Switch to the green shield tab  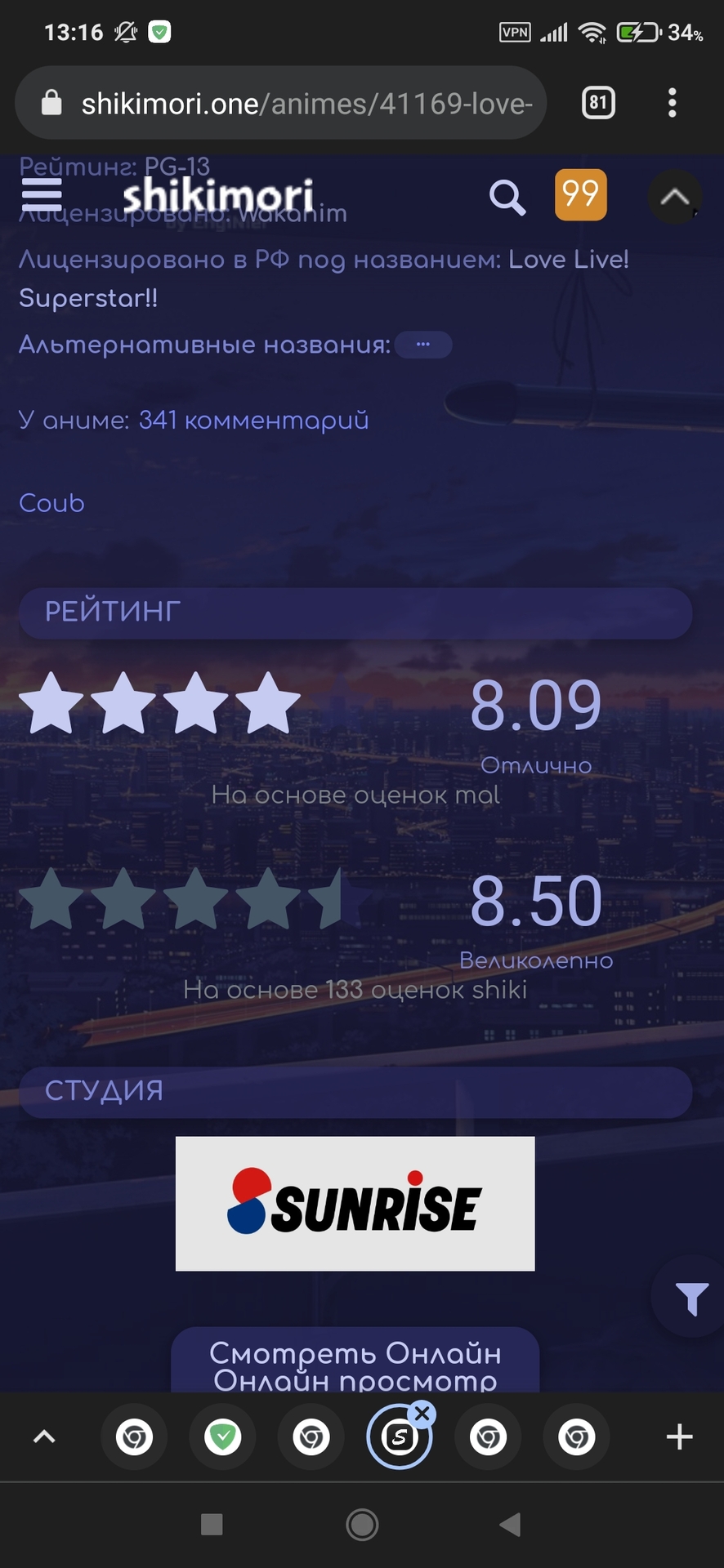click(x=222, y=1437)
